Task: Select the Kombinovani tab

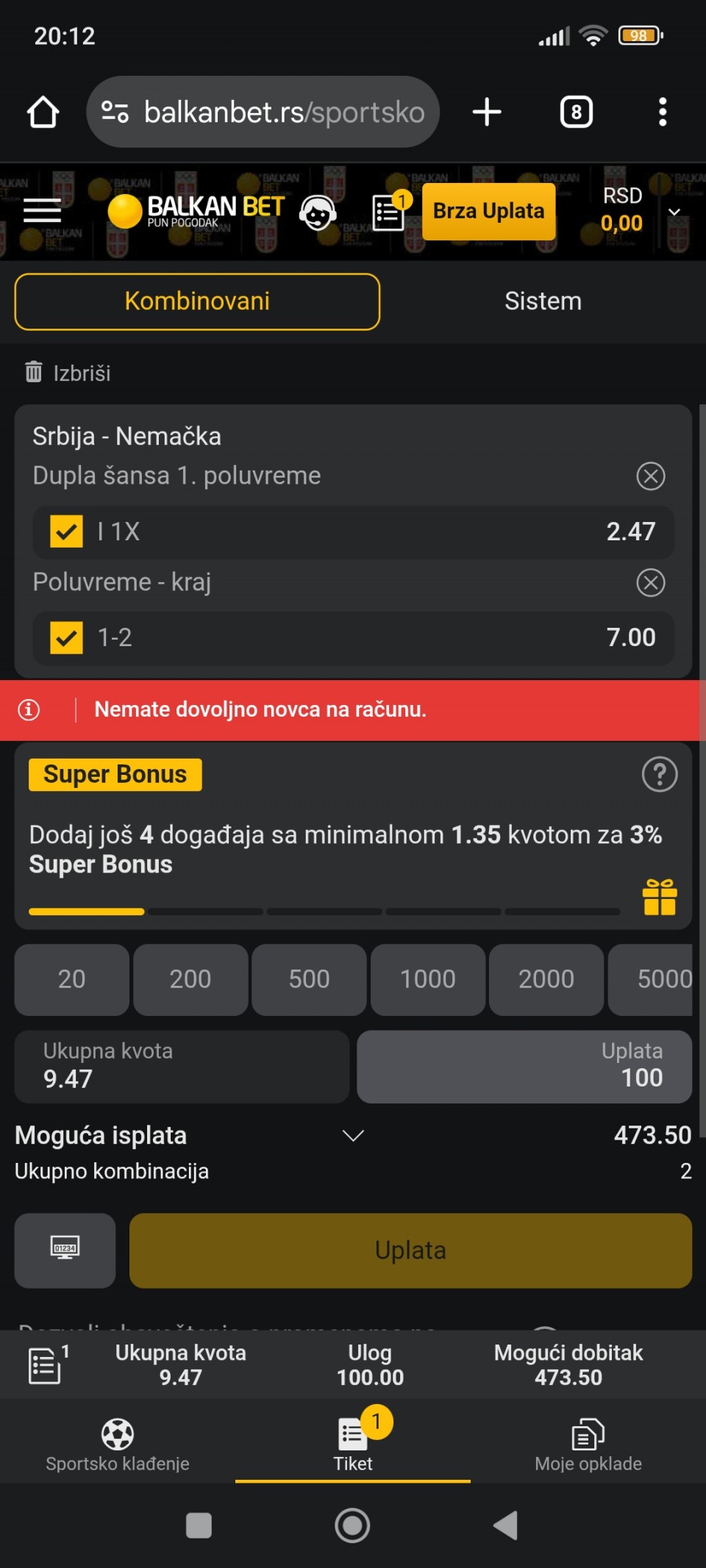Action: [197, 301]
